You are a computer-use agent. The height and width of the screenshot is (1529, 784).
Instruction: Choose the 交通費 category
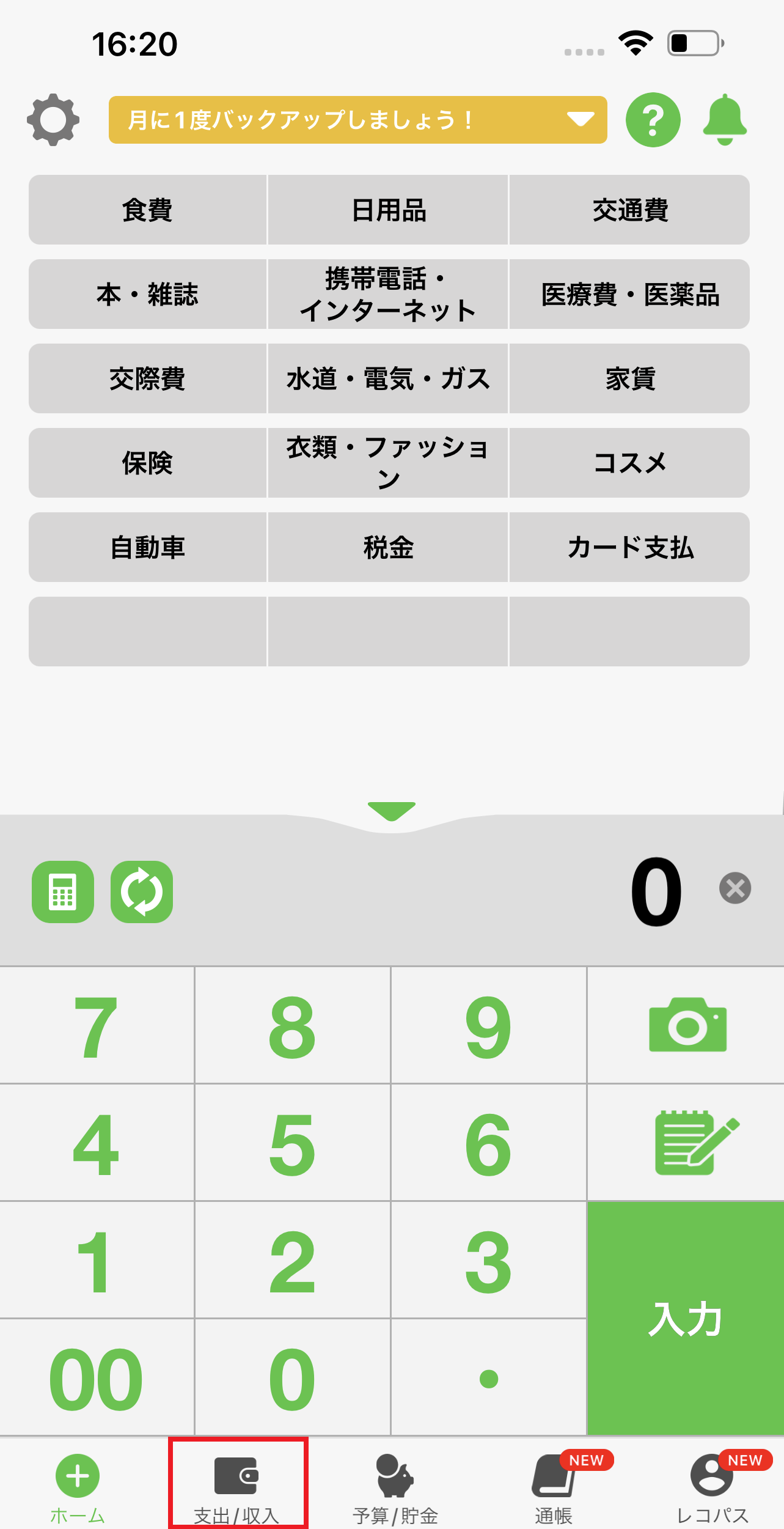(629, 210)
